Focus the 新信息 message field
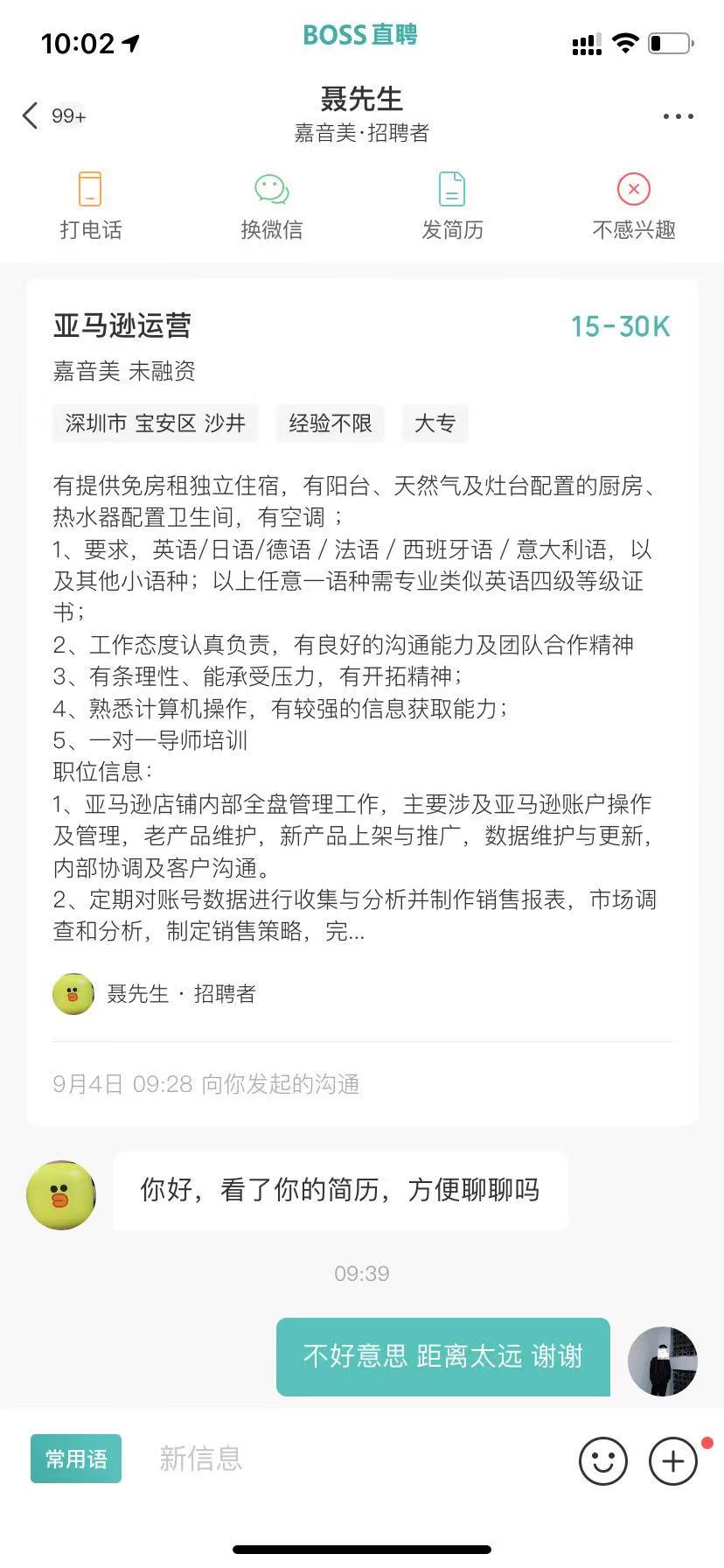 [350, 1459]
